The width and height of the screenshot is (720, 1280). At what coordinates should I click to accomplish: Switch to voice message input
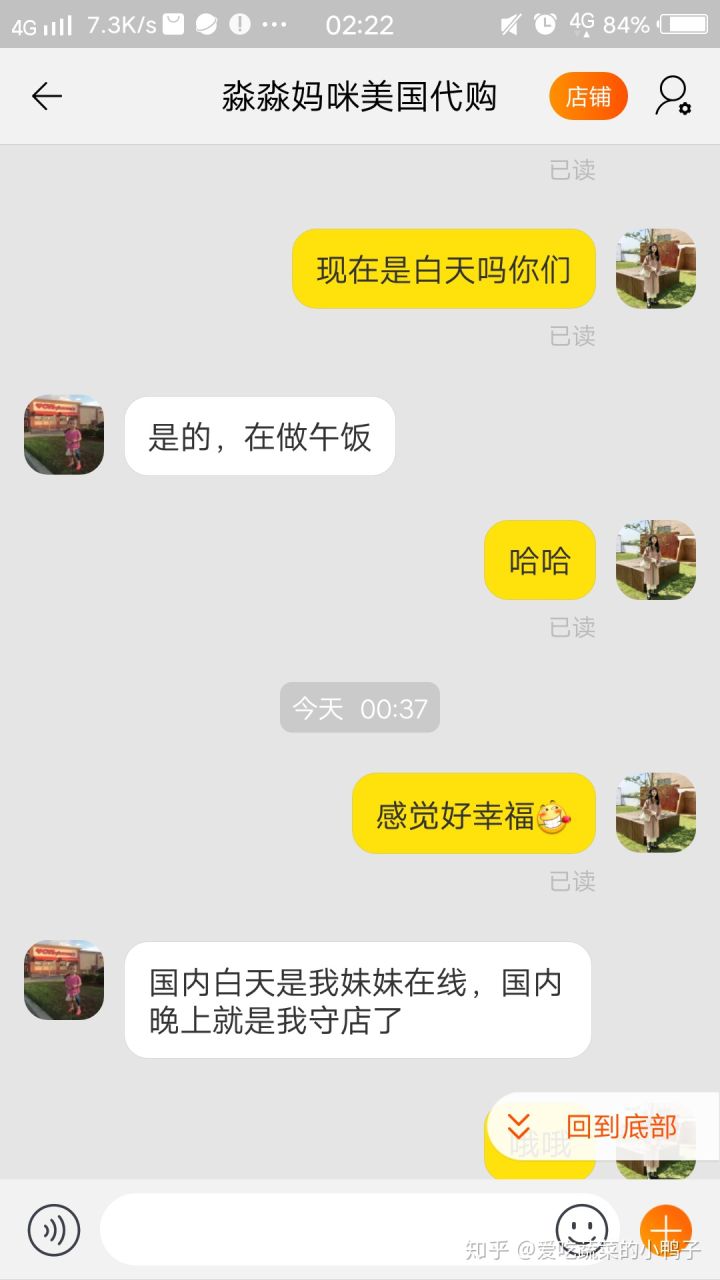coord(54,1230)
